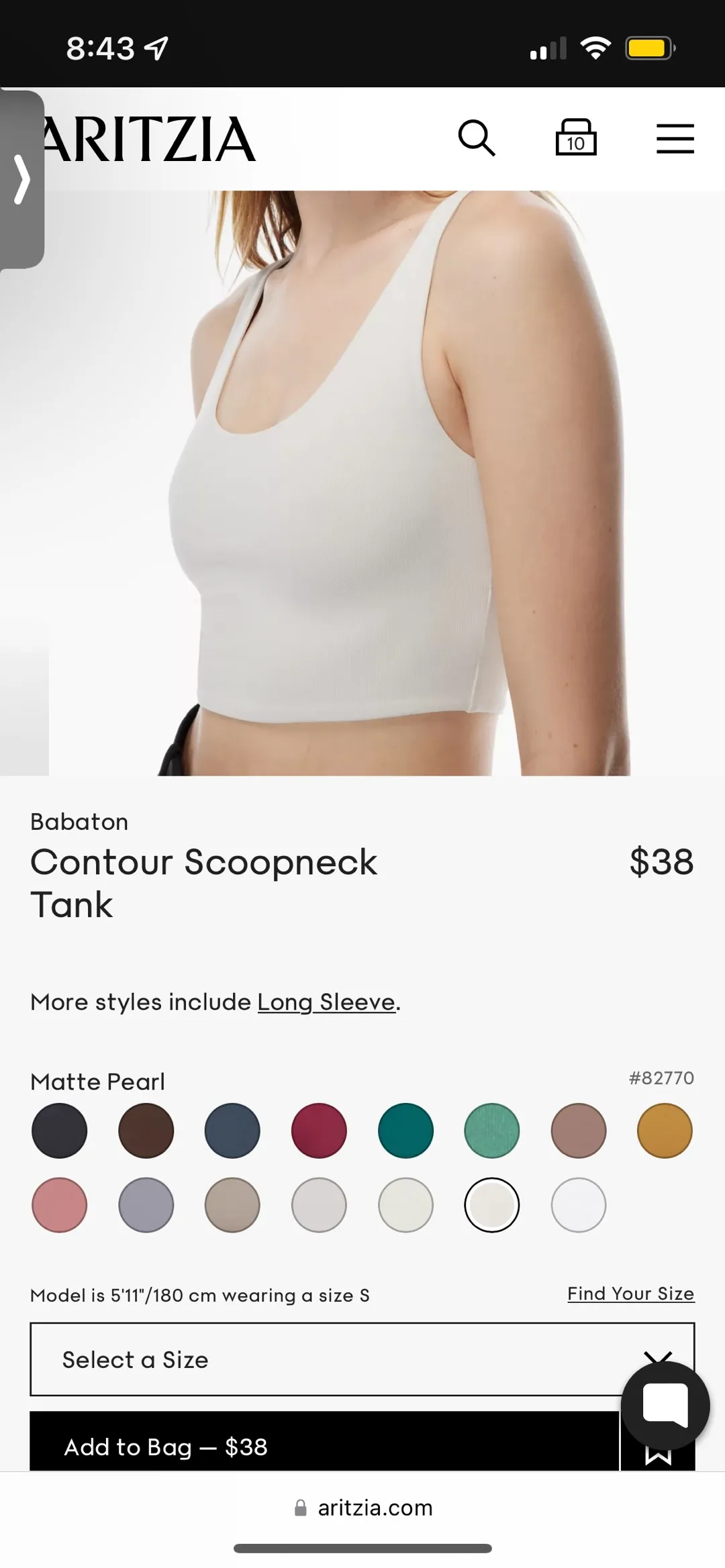725x1568 pixels.
Task: Pick the dark teal color swatch
Action: click(405, 1131)
